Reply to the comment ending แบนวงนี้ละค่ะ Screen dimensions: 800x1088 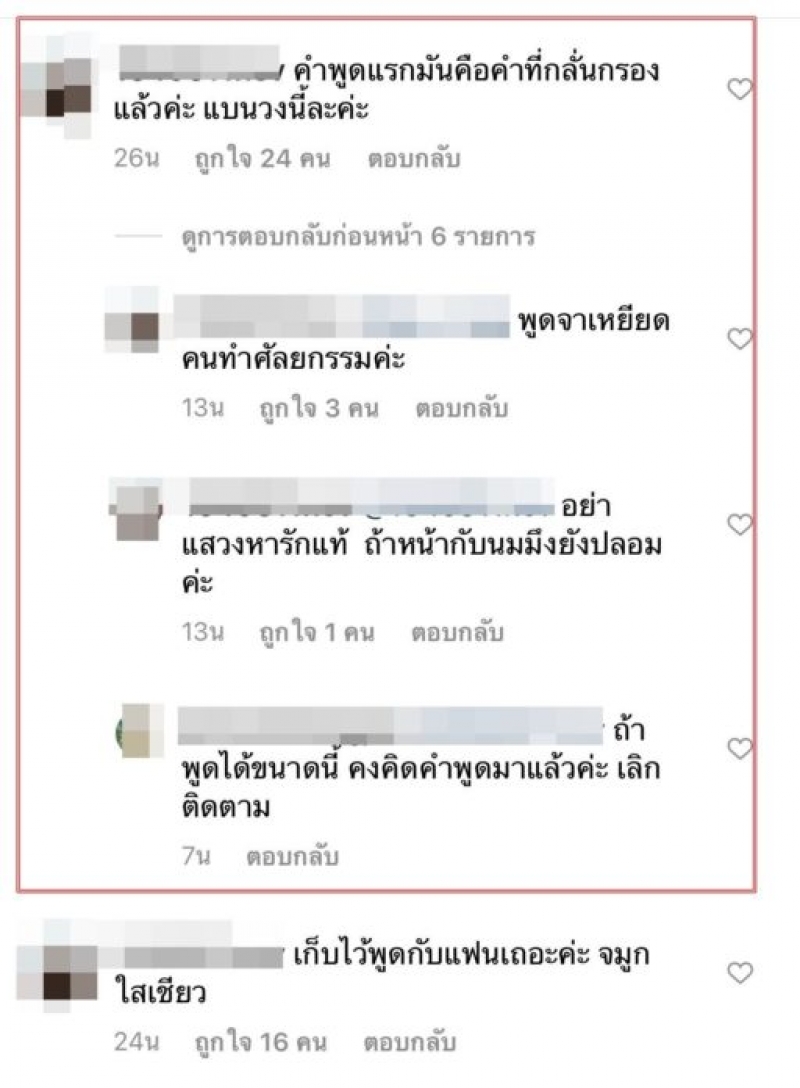[414, 159]
